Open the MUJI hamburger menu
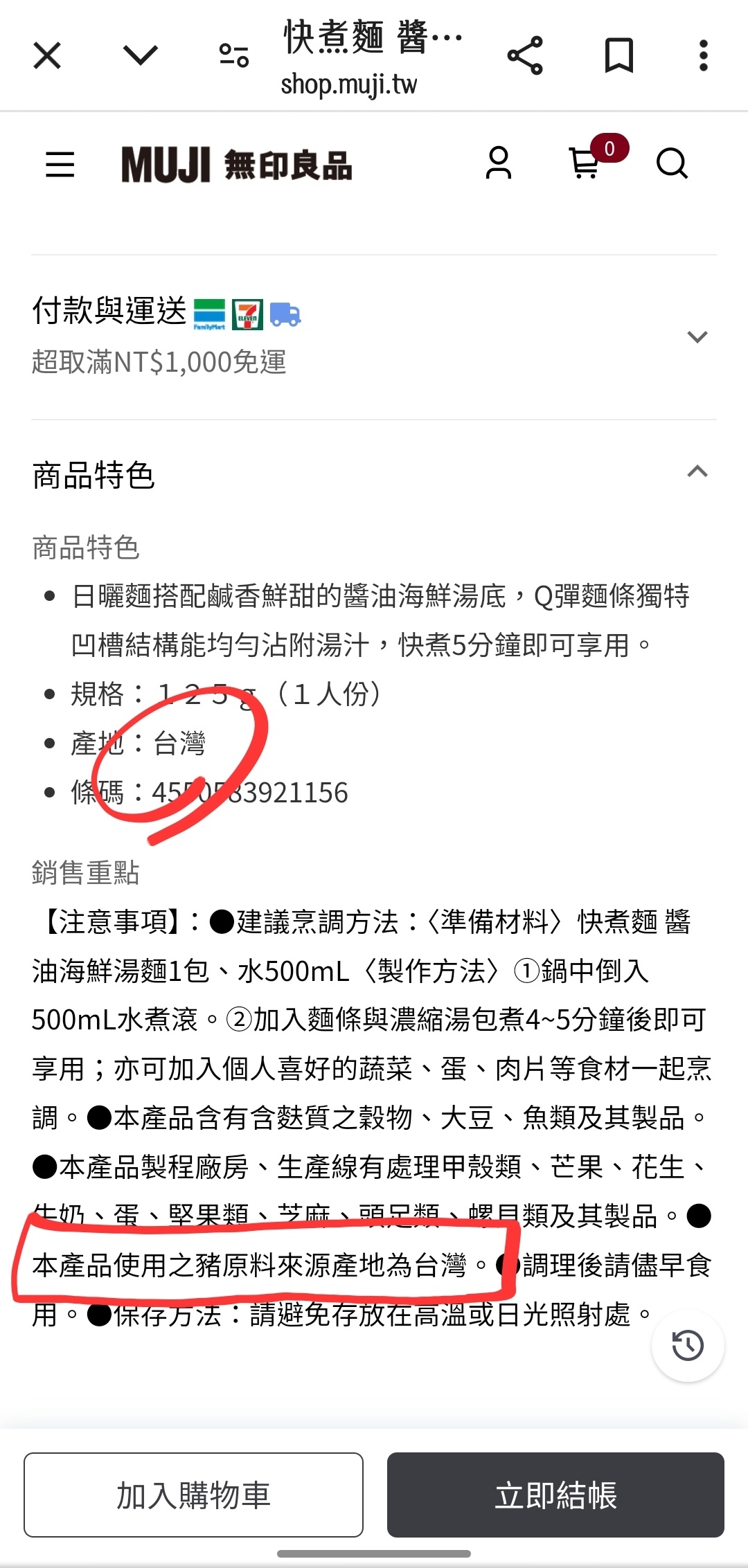The image size is (748, 1568). 60,165
